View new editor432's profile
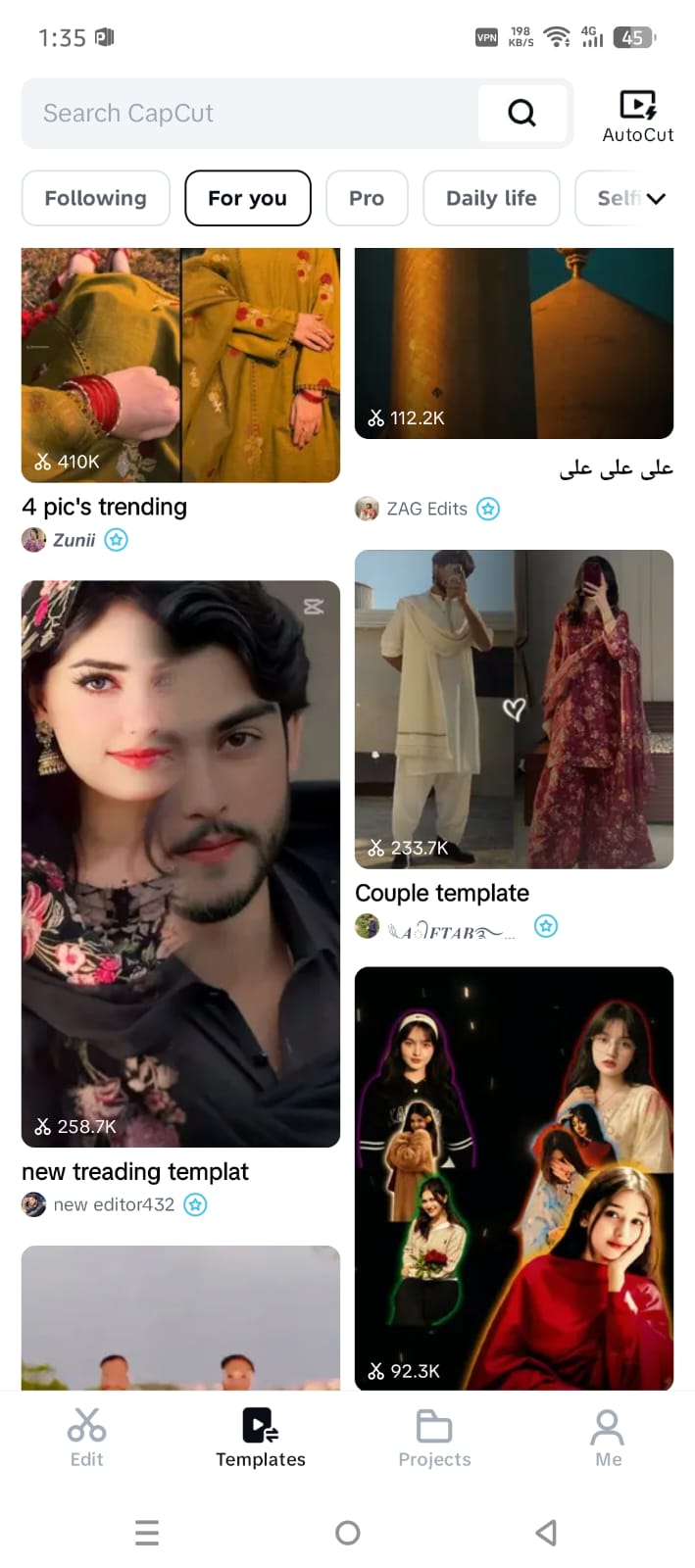 pos(113,1204)
